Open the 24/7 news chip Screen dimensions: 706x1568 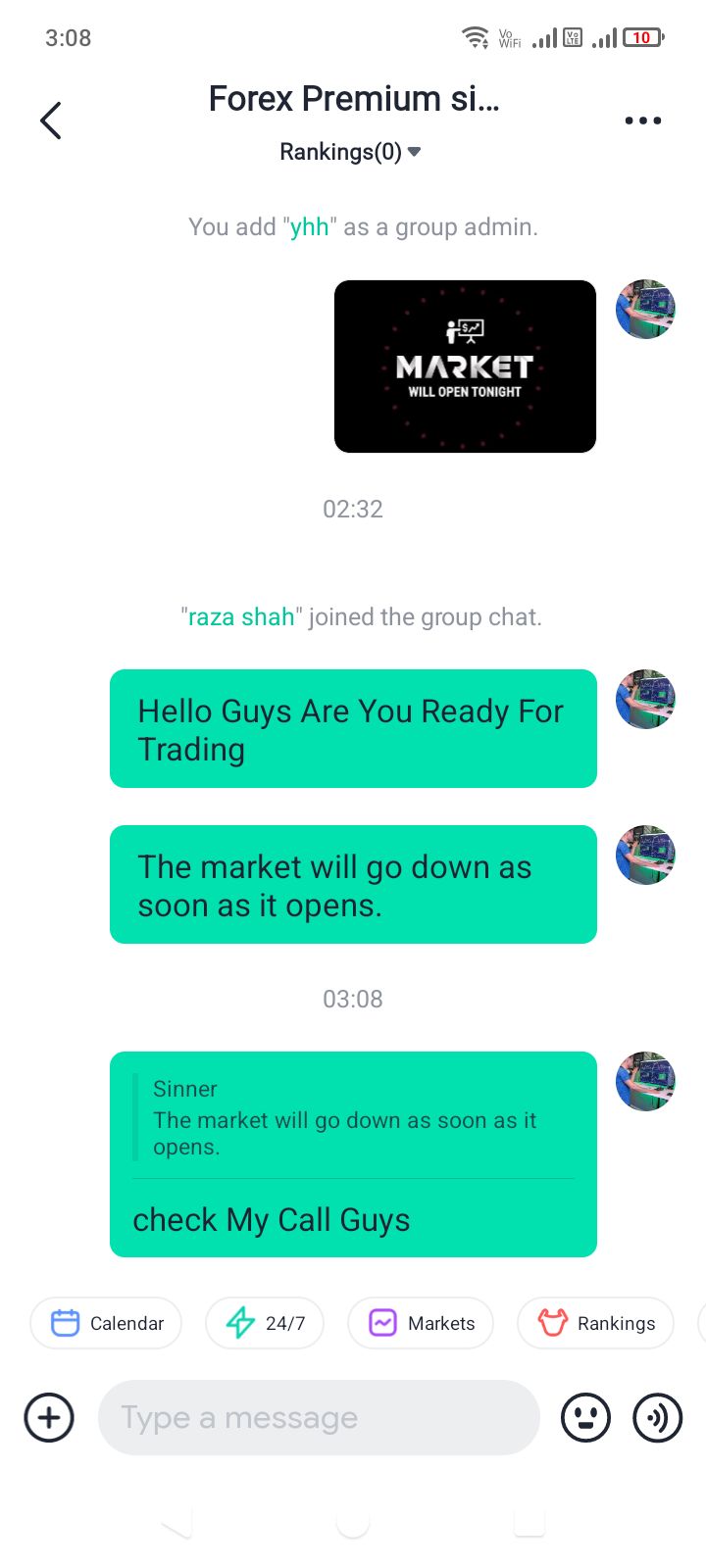point(265,1323)
